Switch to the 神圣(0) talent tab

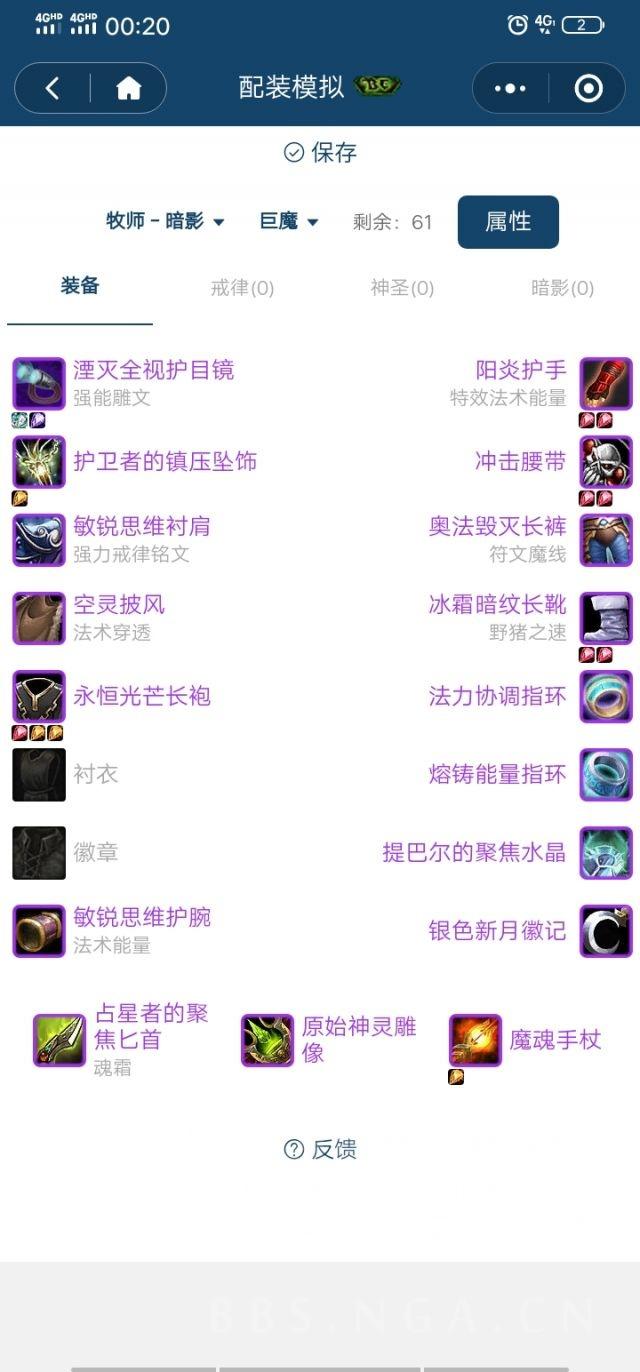(x=402, y=288)
